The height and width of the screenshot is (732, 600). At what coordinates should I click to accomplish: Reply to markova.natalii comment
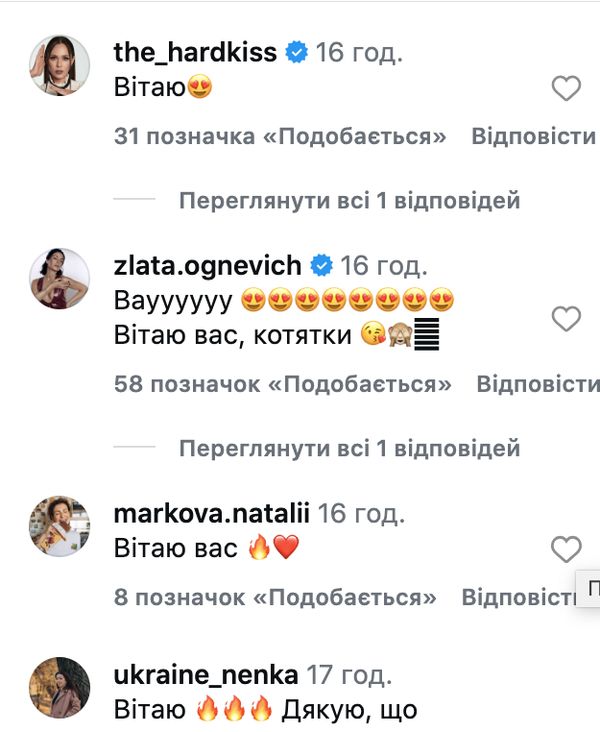coord(520,597)
